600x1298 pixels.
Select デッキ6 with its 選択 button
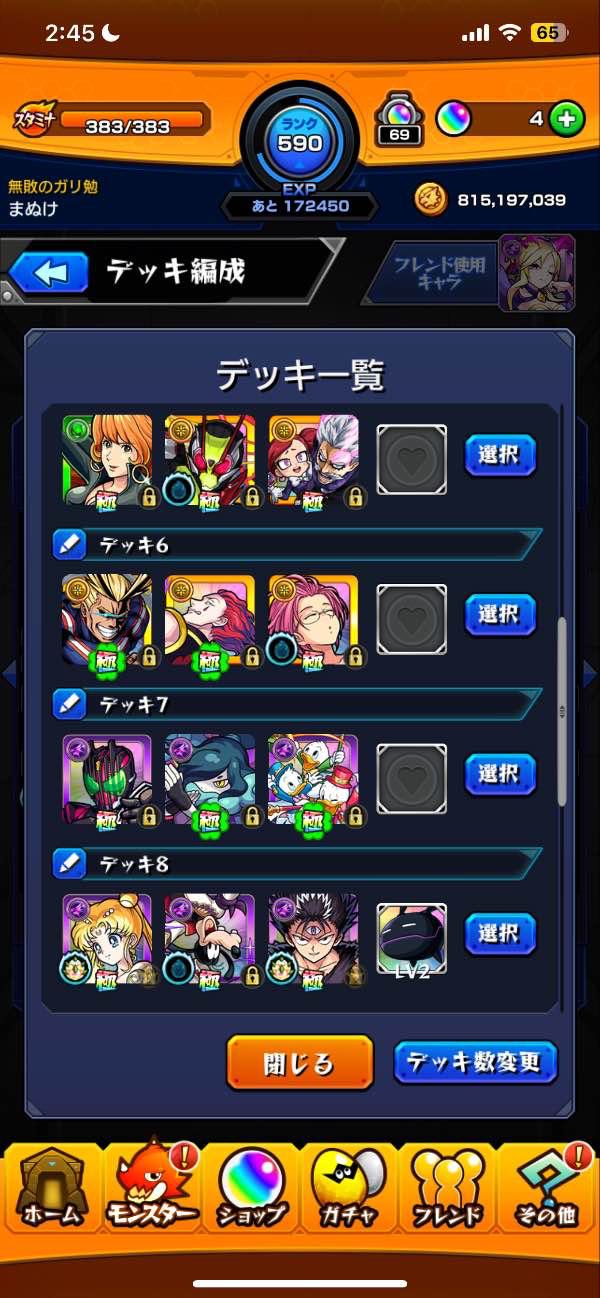[x=500, y=615]
